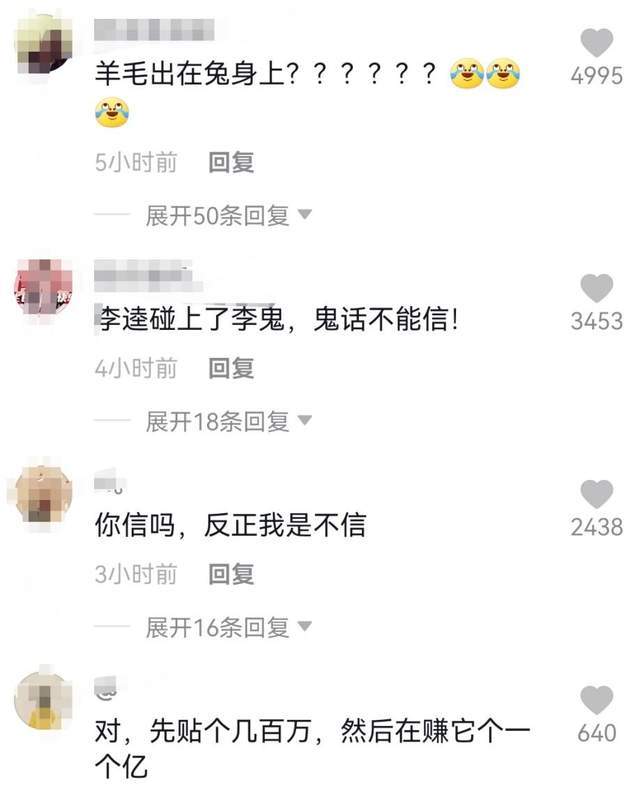Open the avatar of the '先贴个几百万' commenter
The image size is (640, 791).
click(x=45, y=702)
